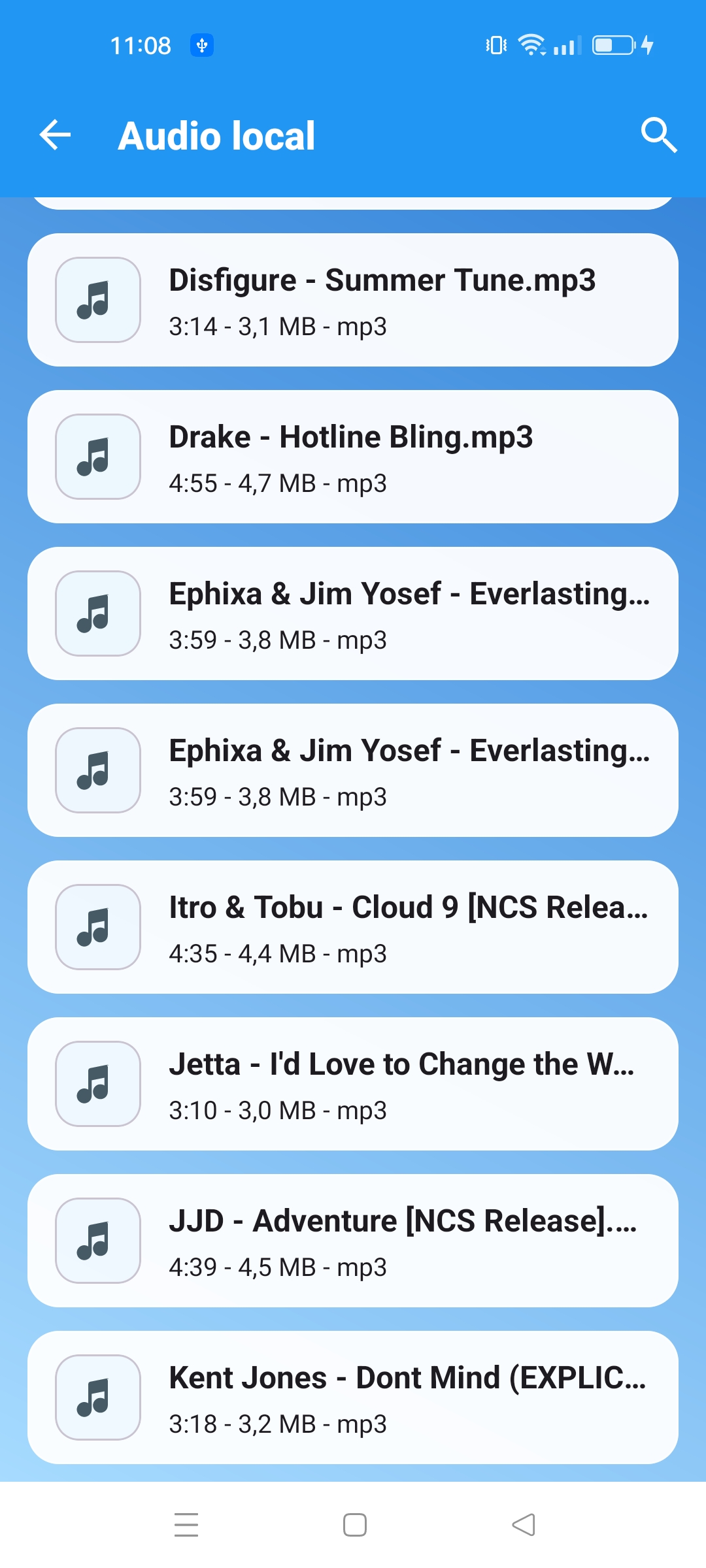Tap the recent apps button in the navigation bar
Image resolution: width=706 pixels, height=1568 pixels.
(186, 1524)
